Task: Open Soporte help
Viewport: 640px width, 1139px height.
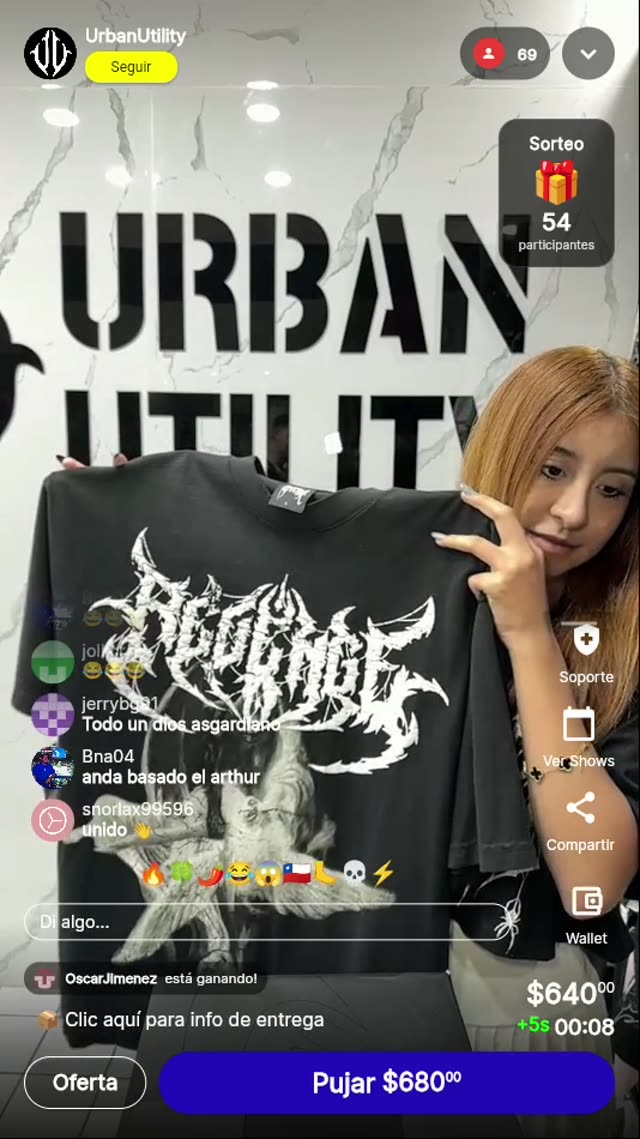Action: point(586,654)
